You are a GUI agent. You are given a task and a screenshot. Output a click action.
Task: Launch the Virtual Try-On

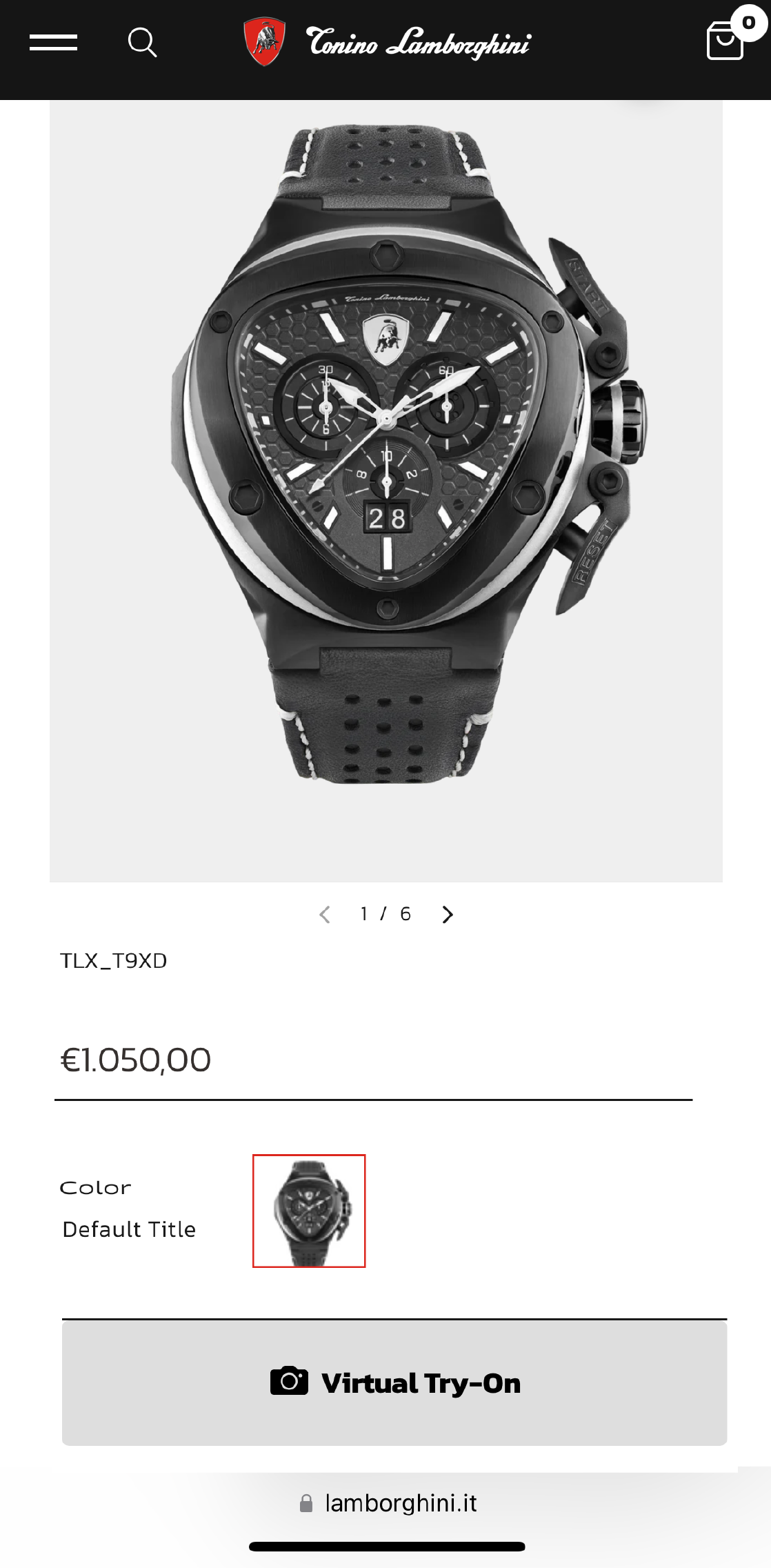(394, 1383)
